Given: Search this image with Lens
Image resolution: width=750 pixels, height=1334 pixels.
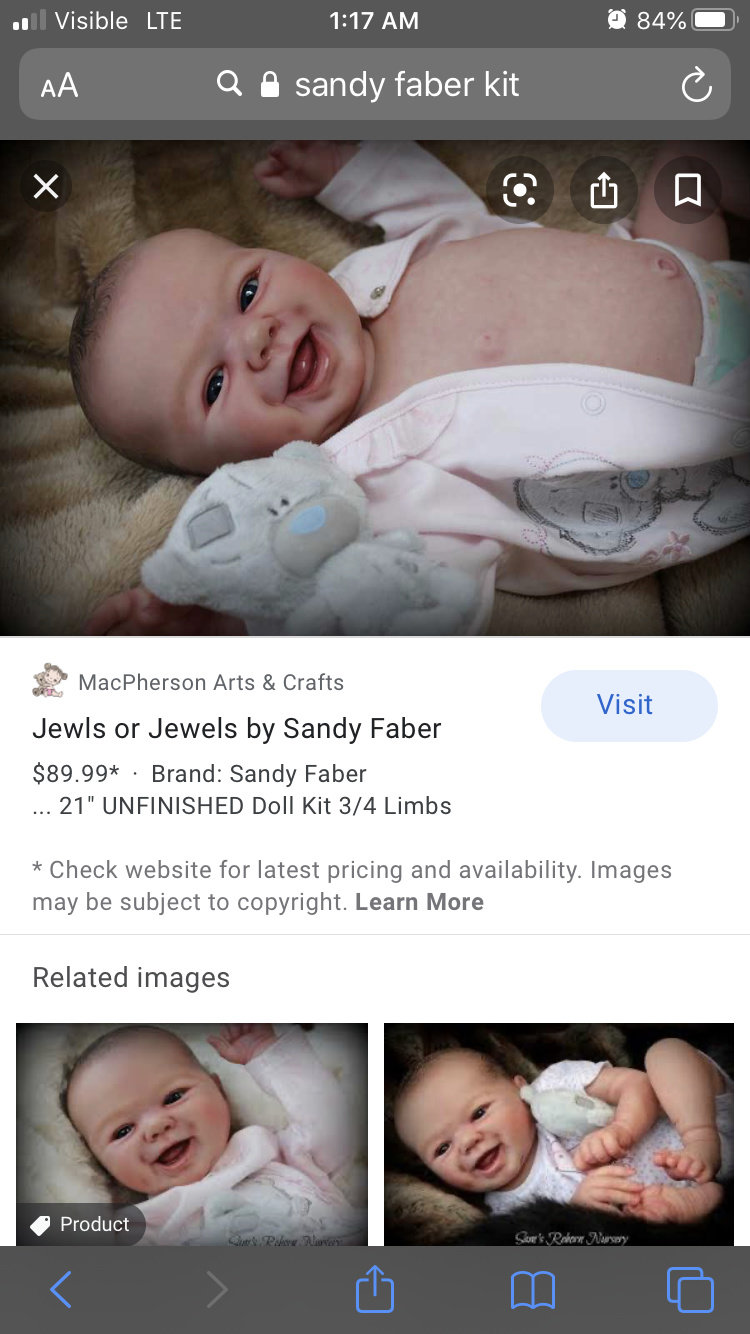Looking at the screenshot, I should pos(519,189).
